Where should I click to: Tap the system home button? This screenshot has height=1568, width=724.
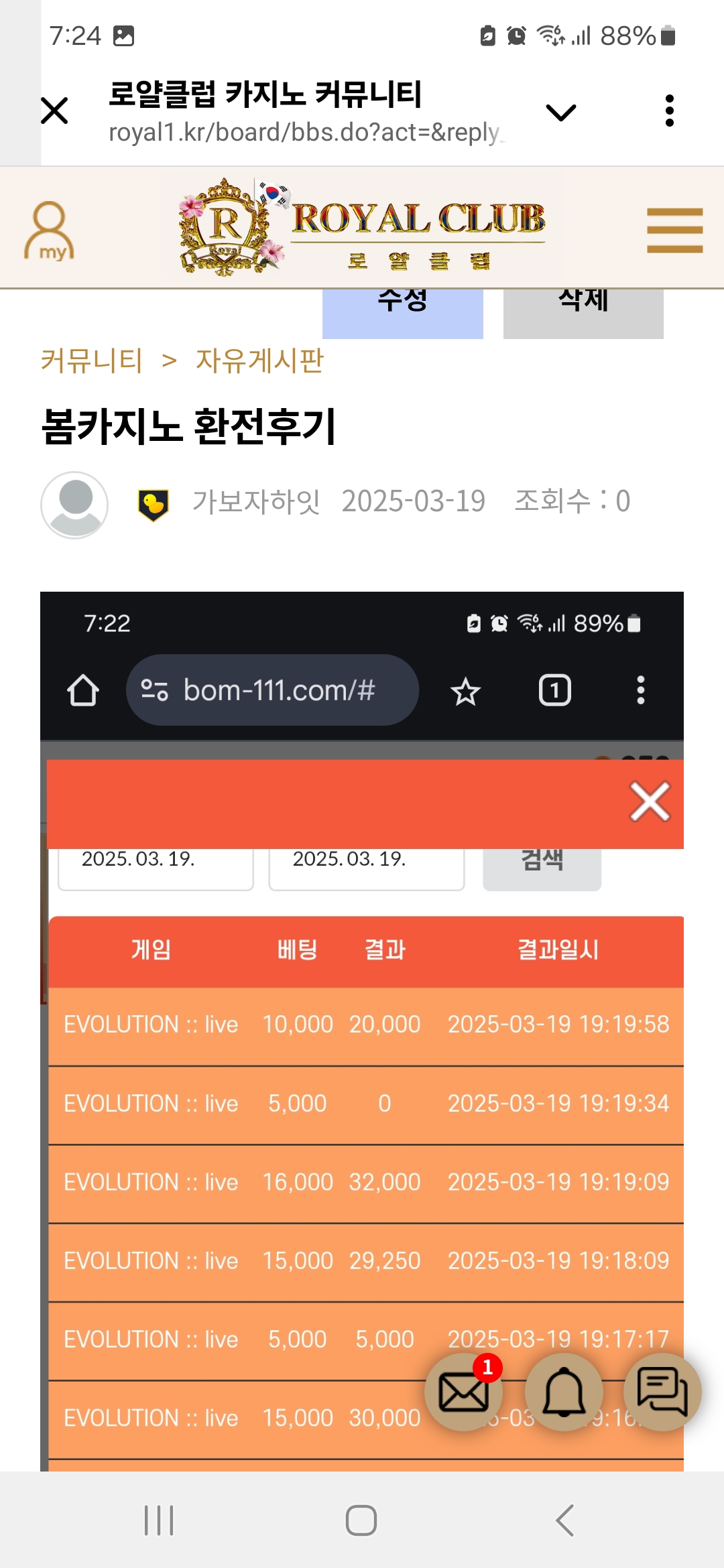361,1520
